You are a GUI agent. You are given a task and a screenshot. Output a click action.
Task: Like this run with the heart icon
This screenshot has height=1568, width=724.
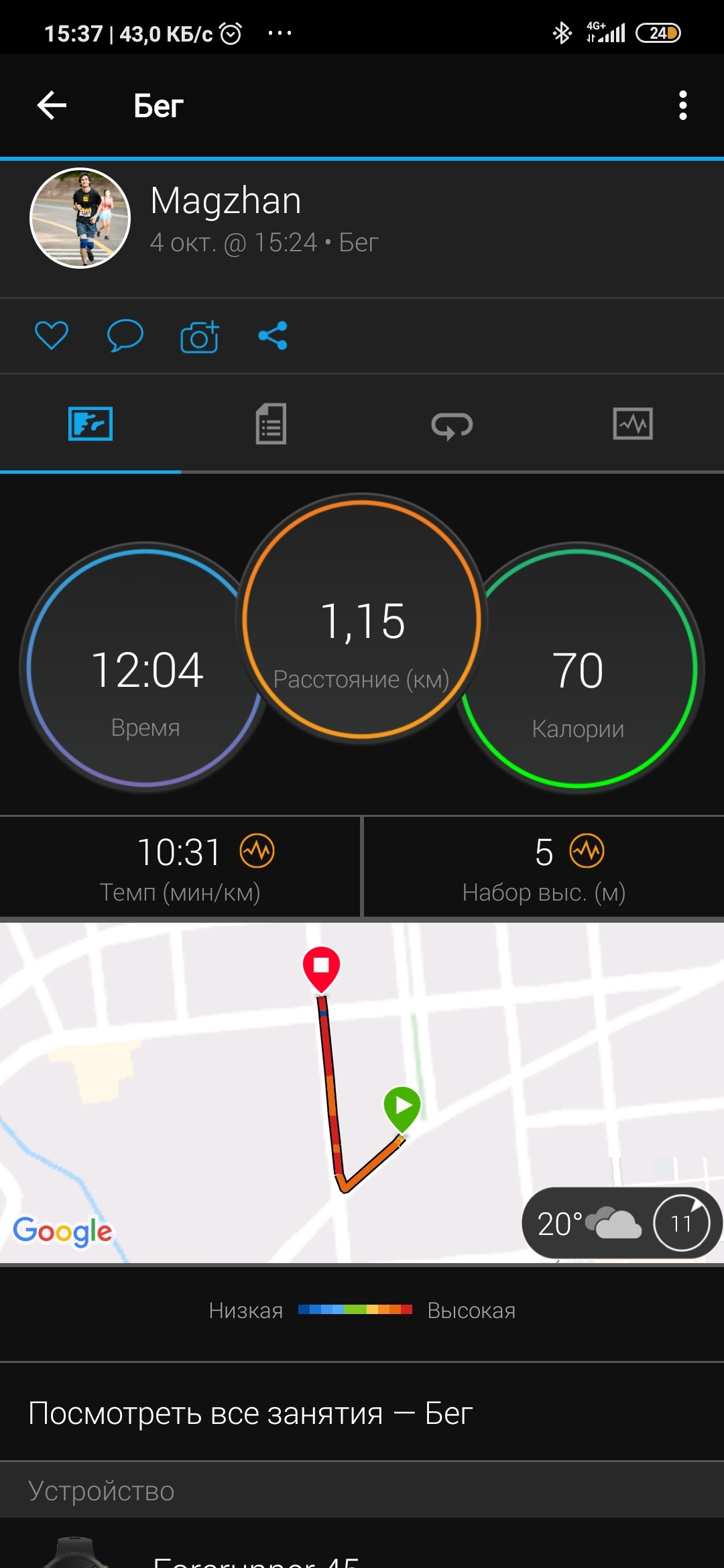52,335
